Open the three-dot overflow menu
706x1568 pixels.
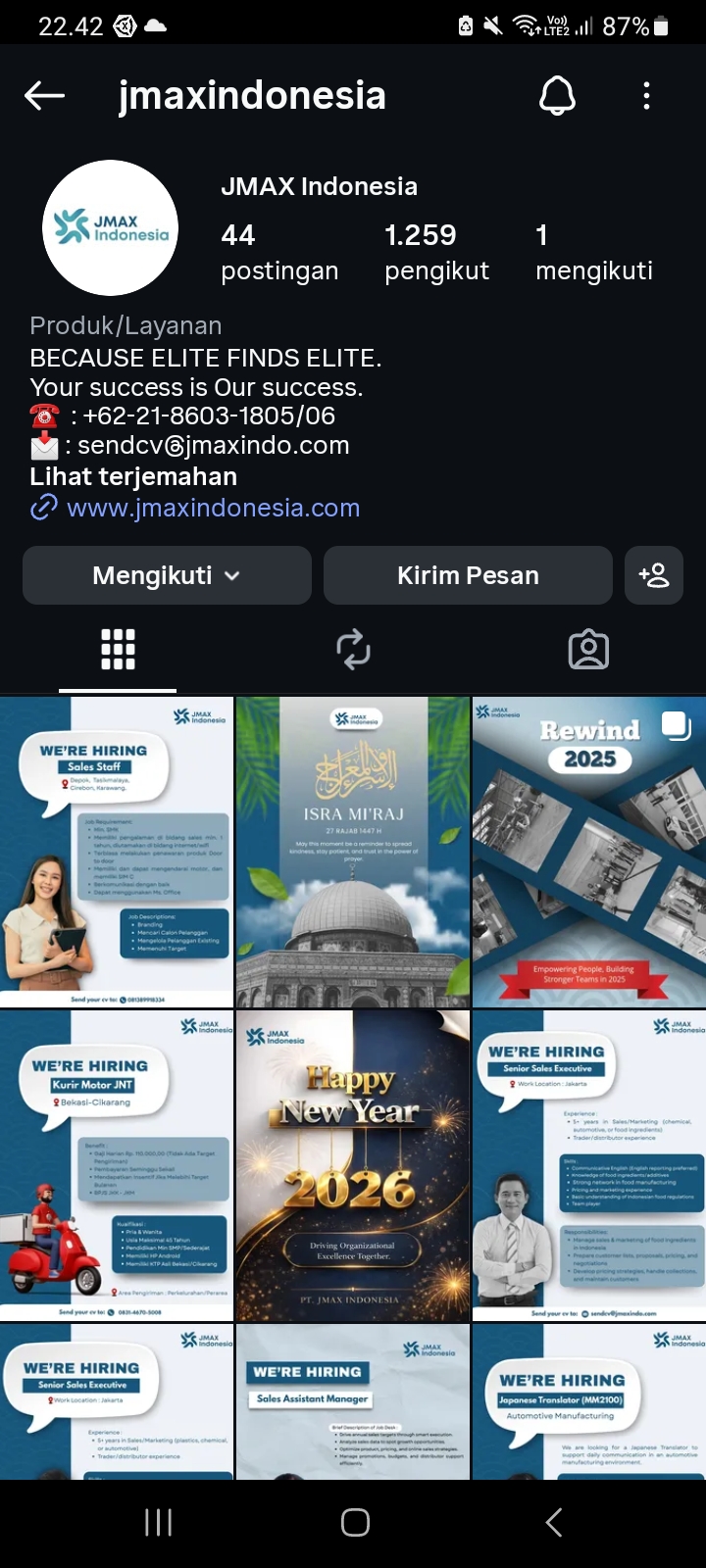coord(646,96)
